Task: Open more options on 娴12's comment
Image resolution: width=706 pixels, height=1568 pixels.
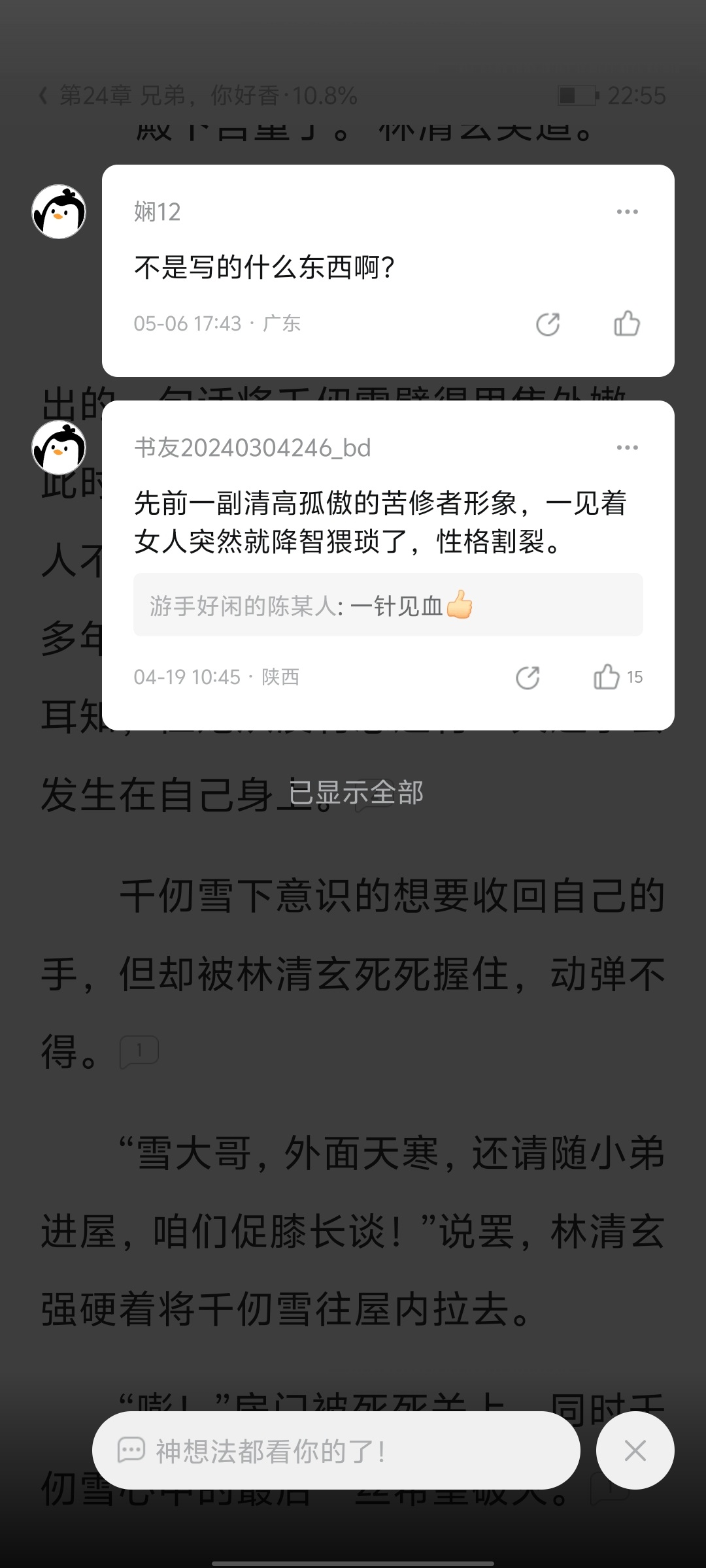Action: pyautogui.click(x=627, y=212)
